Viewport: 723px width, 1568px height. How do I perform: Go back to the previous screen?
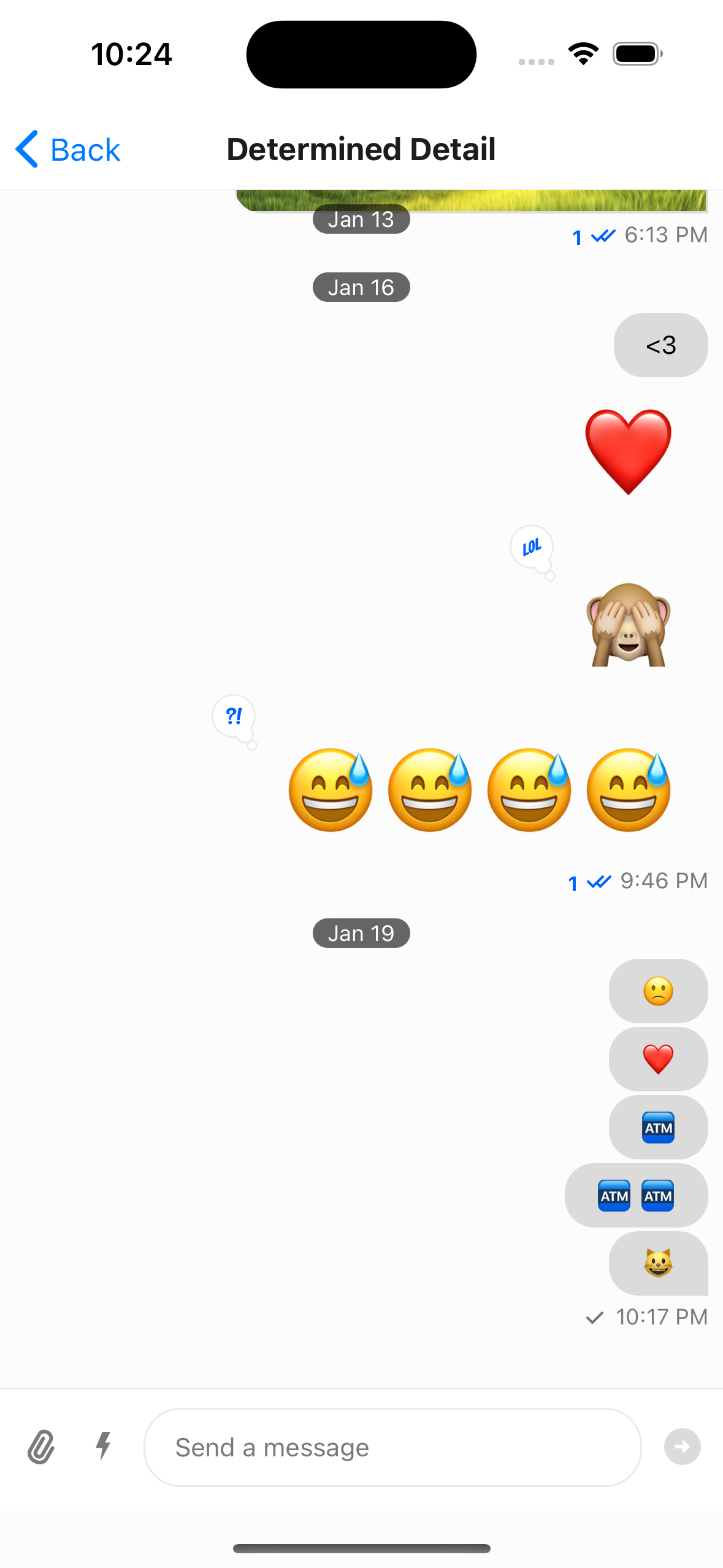tap(67, 149)
